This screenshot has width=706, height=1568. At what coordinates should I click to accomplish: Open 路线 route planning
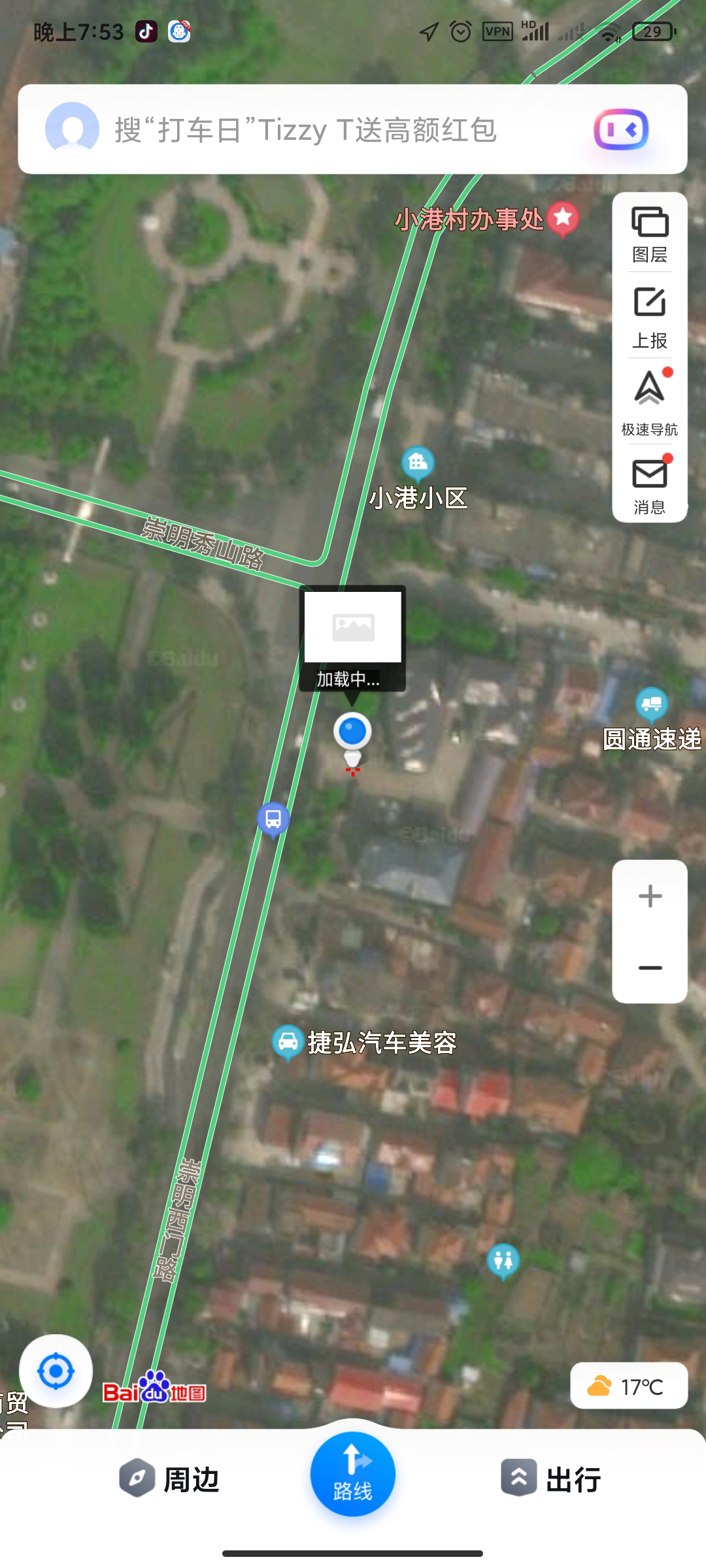(352, 1474)
